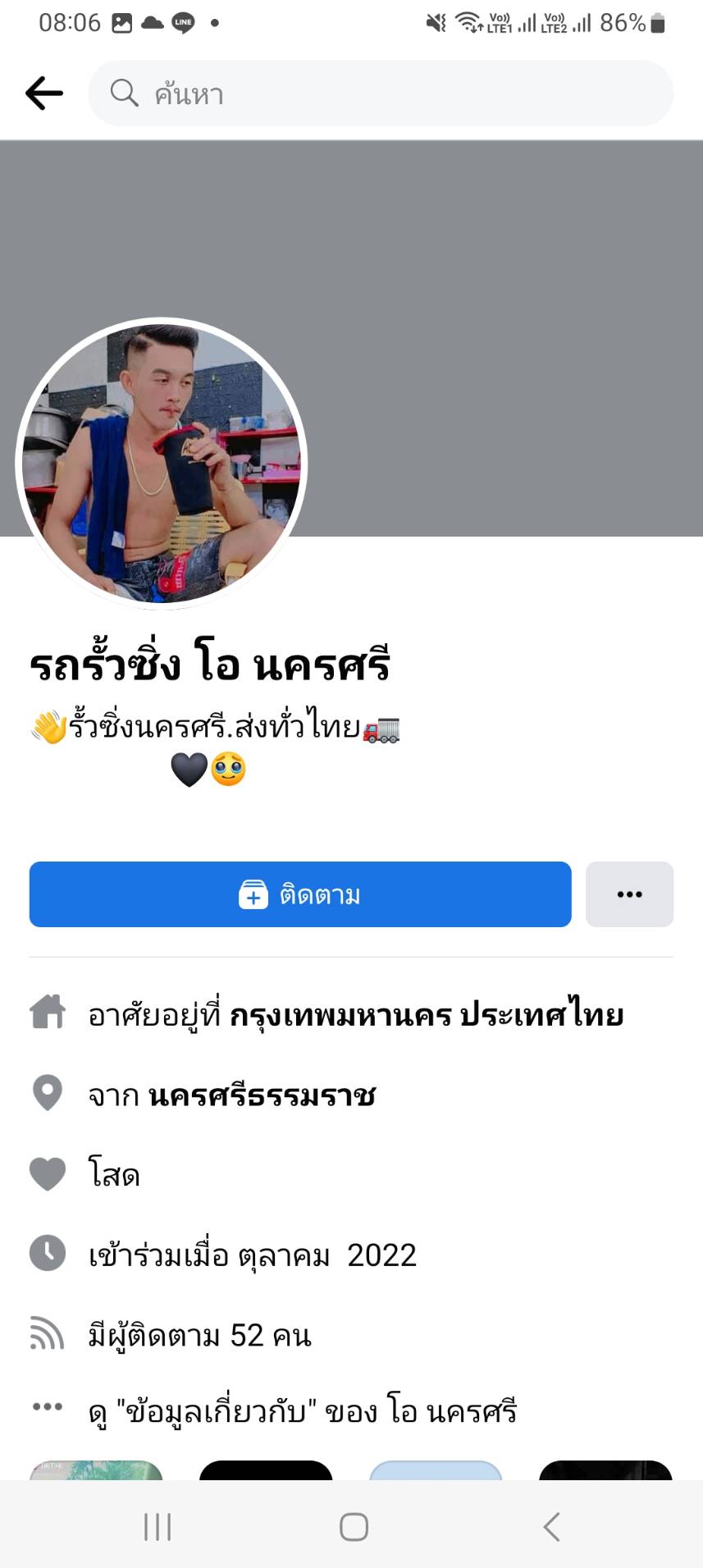Go to the home screen
Screen dimensions: 703x1568
(354, 1527)
